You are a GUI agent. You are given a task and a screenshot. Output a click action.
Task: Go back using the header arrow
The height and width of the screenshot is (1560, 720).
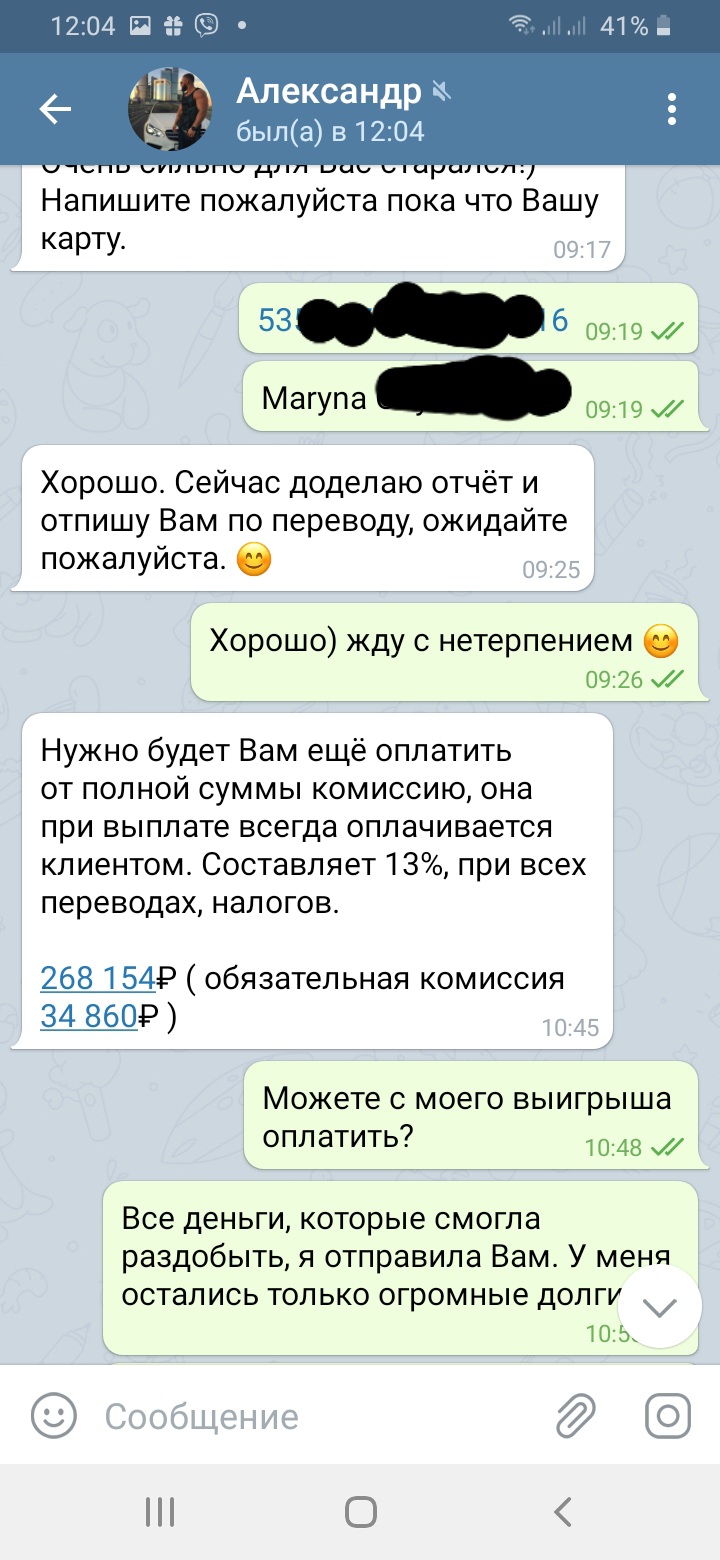point(55,109)
